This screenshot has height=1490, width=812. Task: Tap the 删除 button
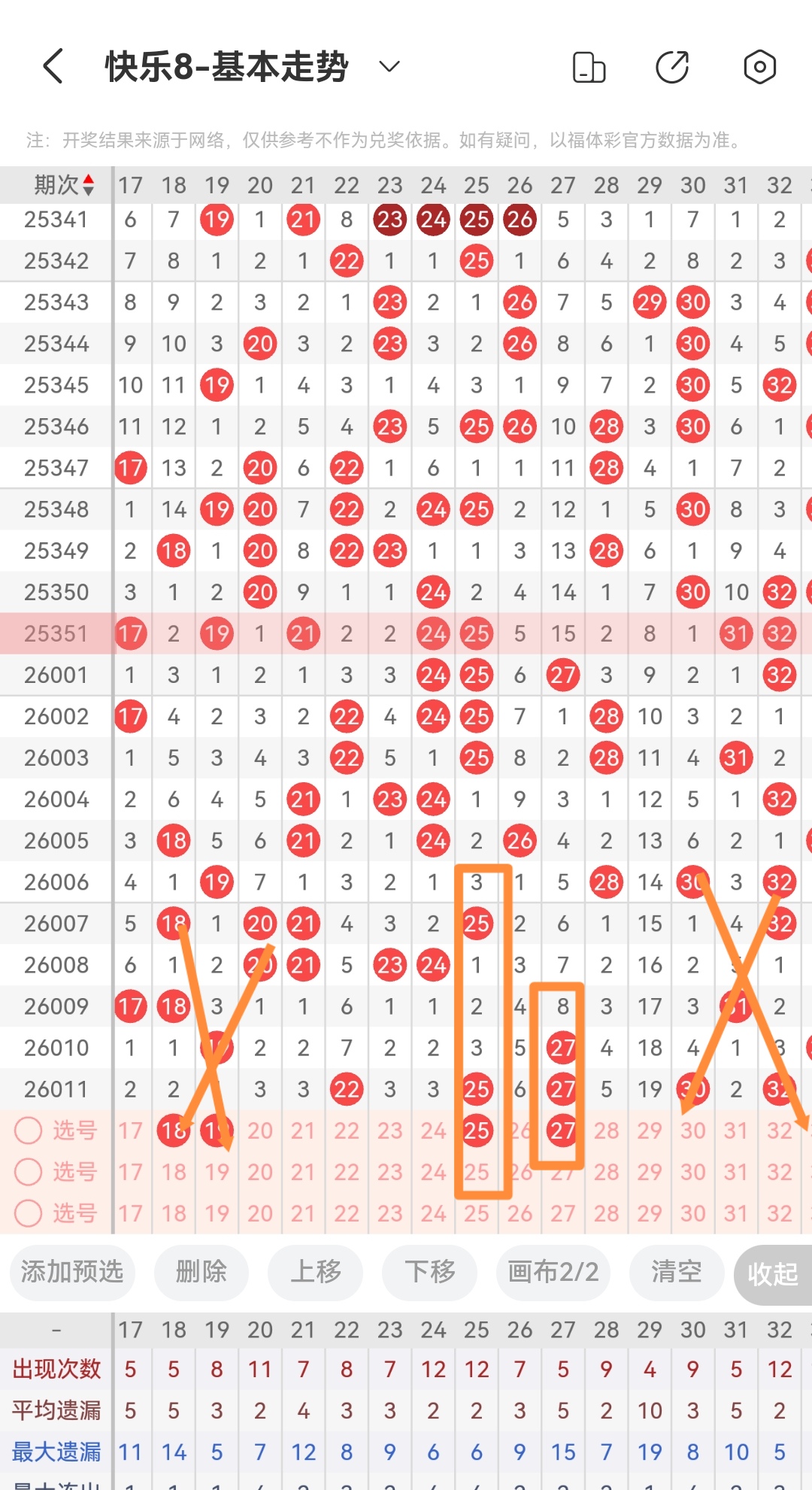[201, 1272]
